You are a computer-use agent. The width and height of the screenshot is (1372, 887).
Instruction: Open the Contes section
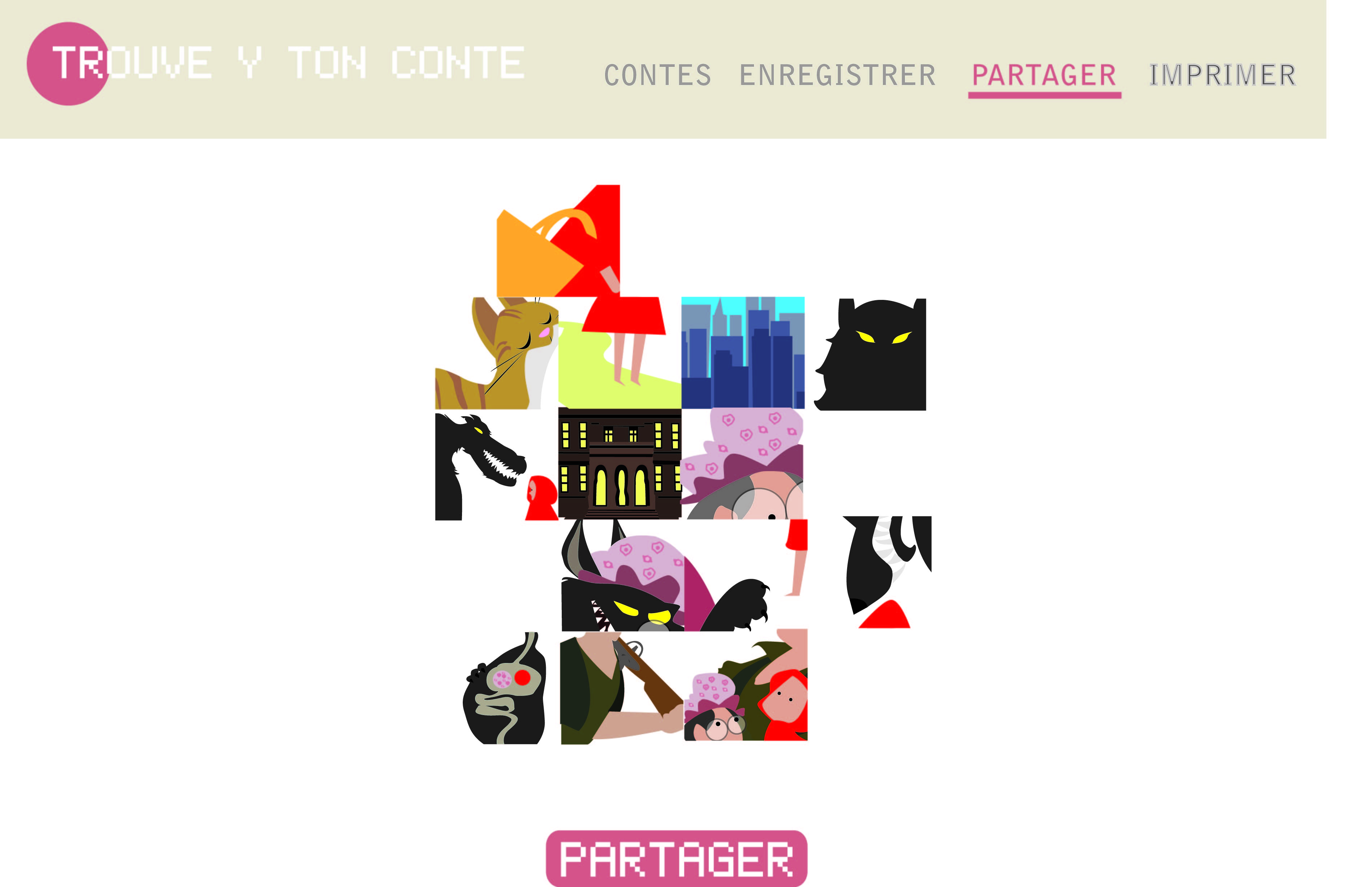tap(657, 76)
